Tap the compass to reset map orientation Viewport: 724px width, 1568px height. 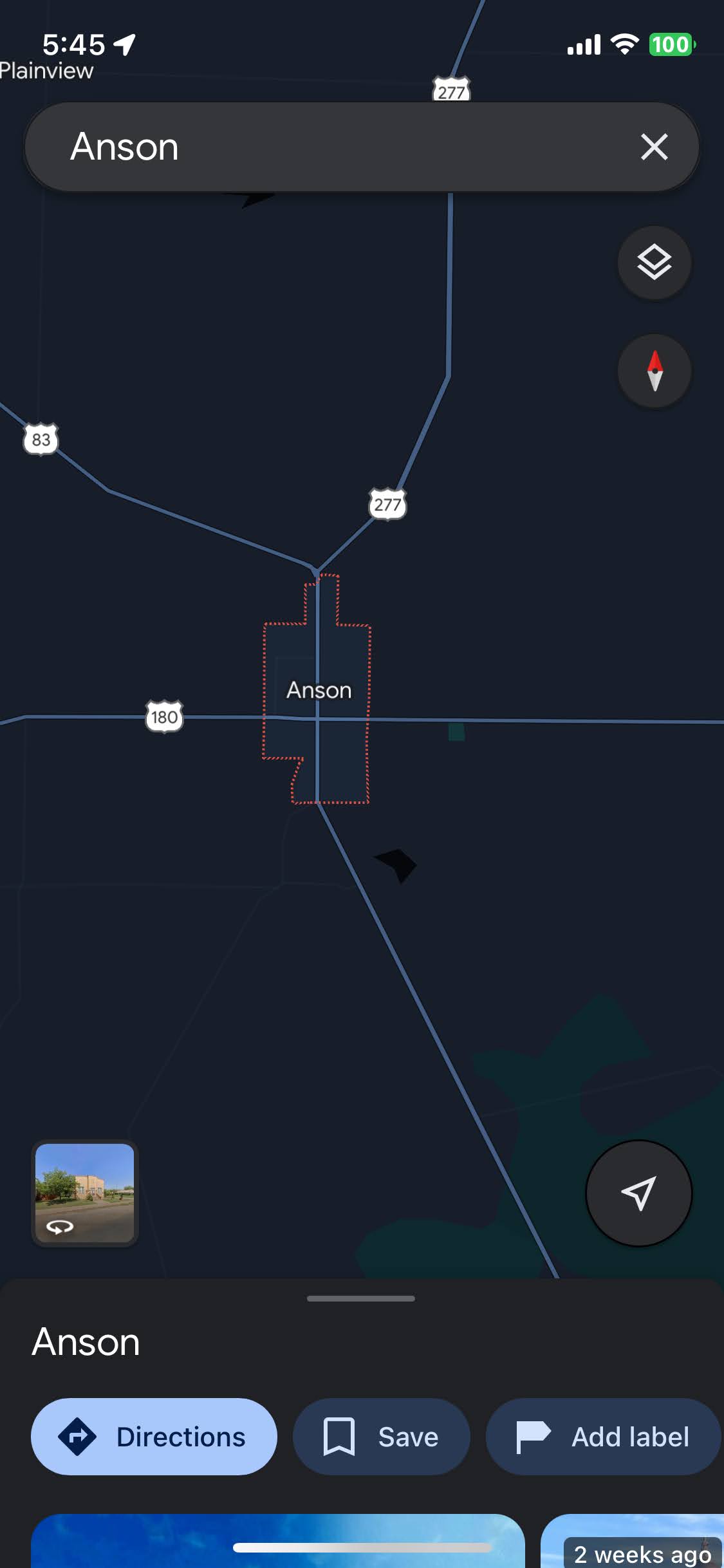(654, 371)
